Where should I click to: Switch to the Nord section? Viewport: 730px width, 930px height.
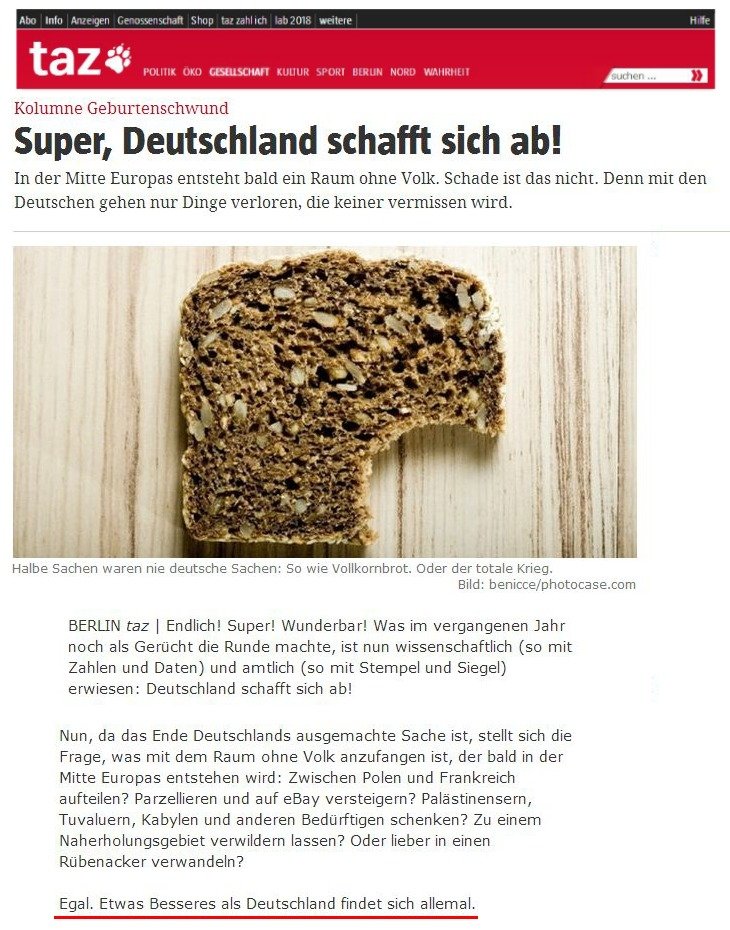point(403,72)
